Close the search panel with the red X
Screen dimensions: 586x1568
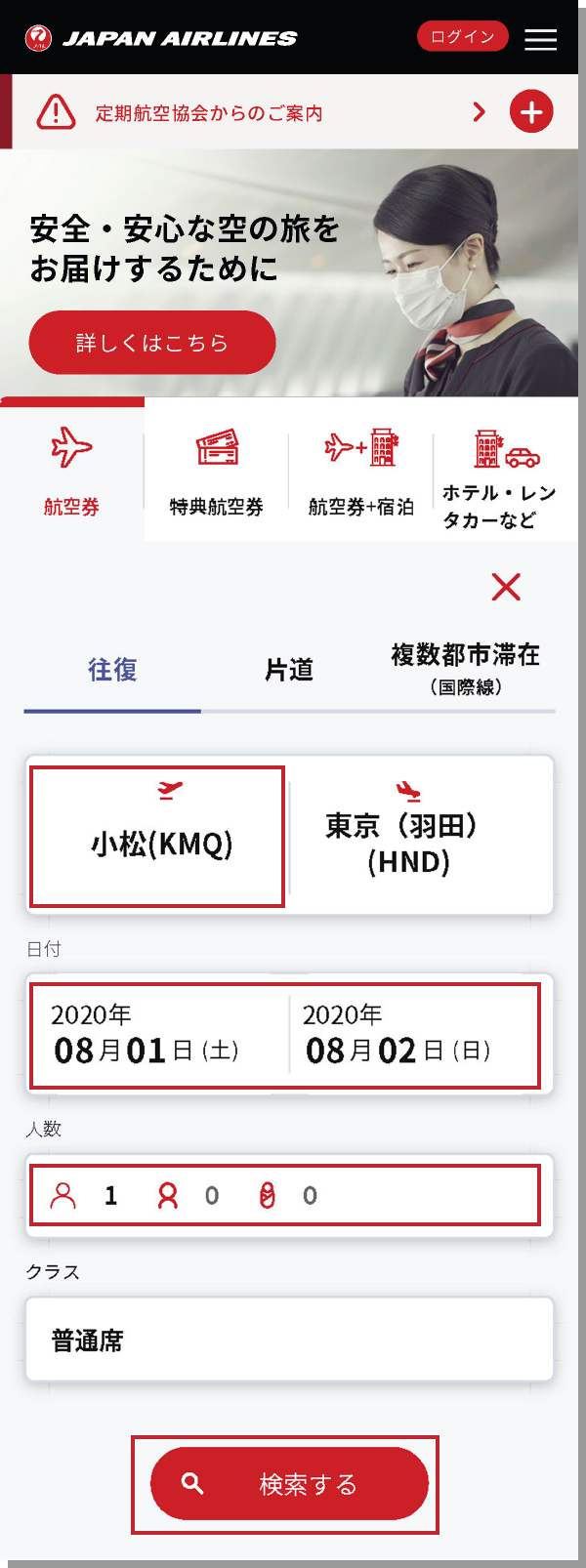tap(506, 587)
